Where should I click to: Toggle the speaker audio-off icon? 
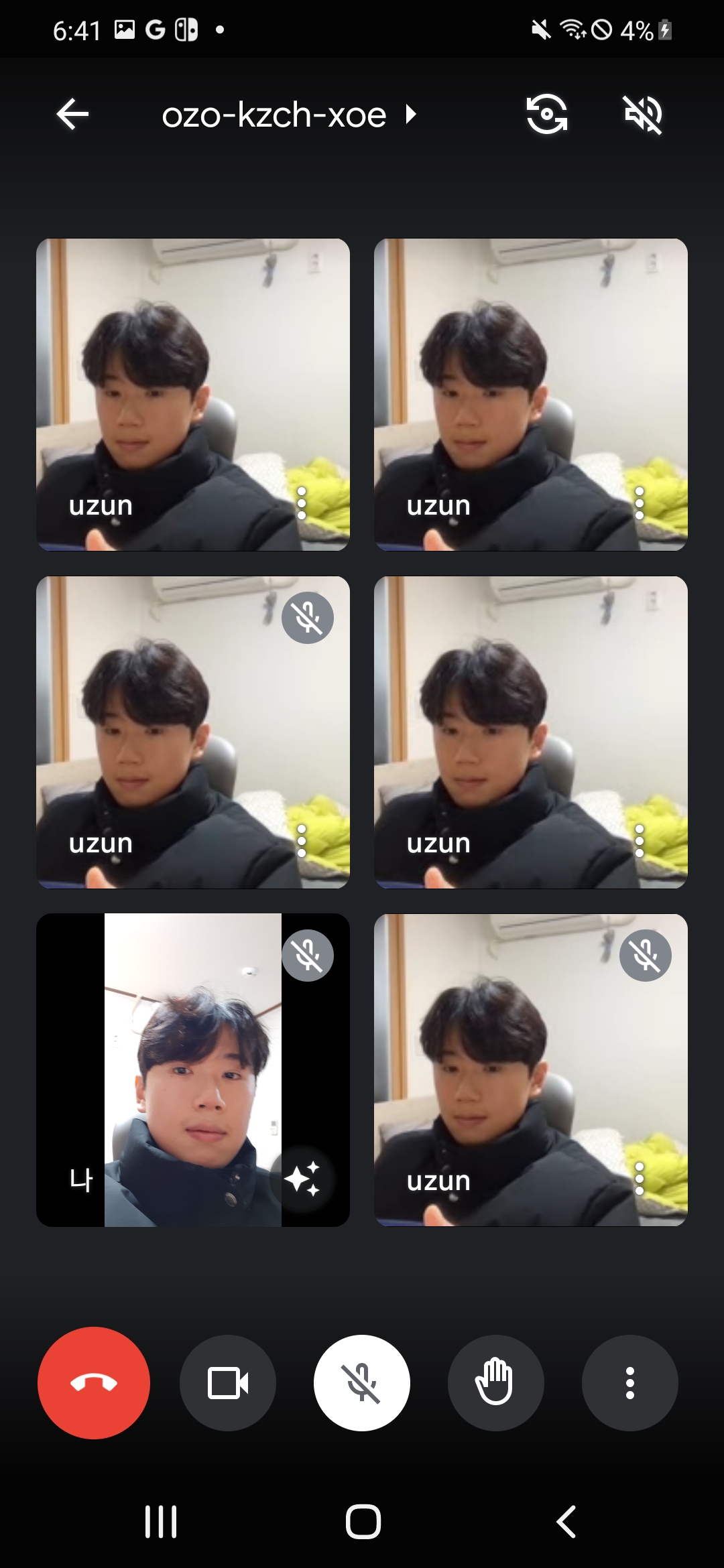(643, 115)
